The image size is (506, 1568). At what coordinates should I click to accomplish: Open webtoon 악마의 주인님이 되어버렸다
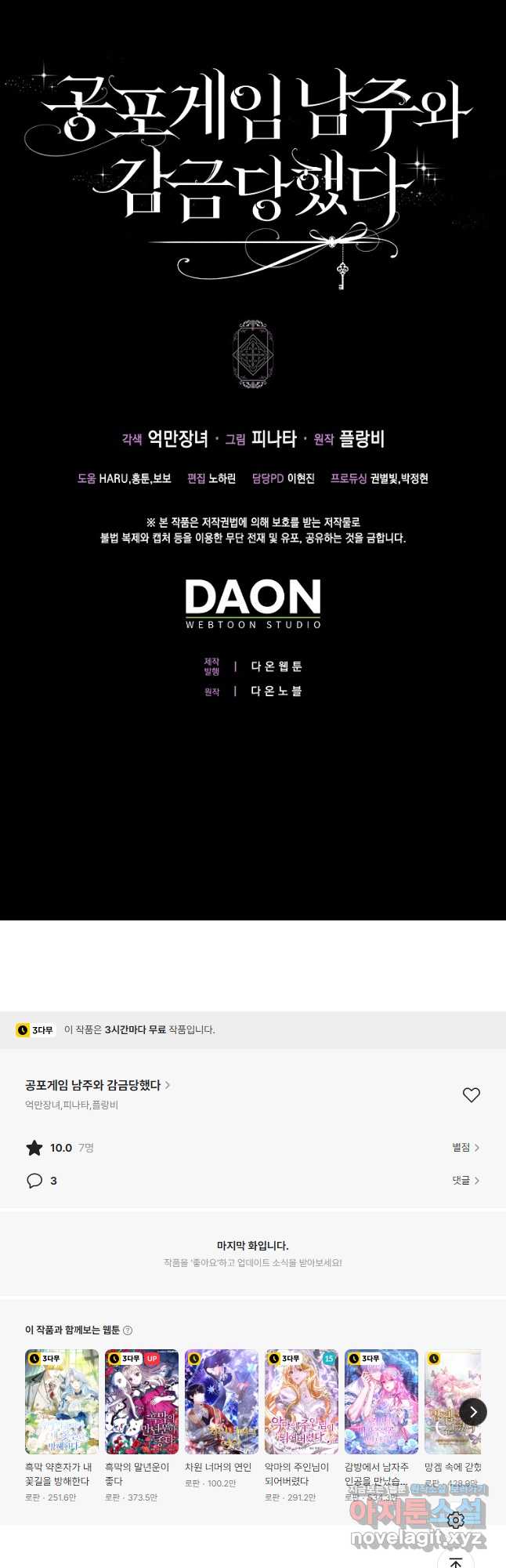[302, 1402]
